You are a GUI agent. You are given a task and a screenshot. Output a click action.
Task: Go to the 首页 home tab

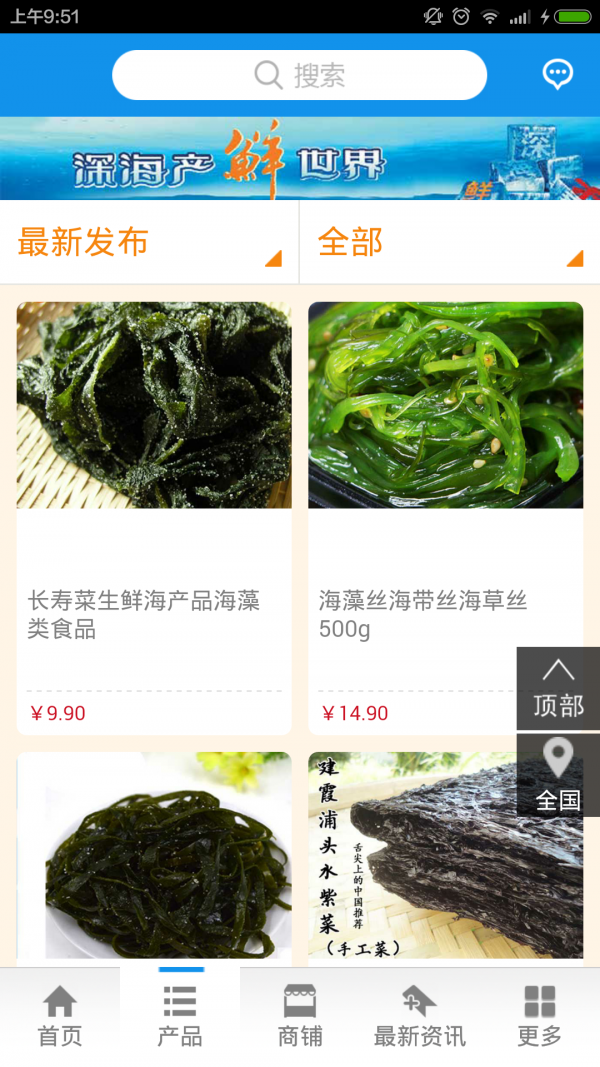click(60, 1016)
